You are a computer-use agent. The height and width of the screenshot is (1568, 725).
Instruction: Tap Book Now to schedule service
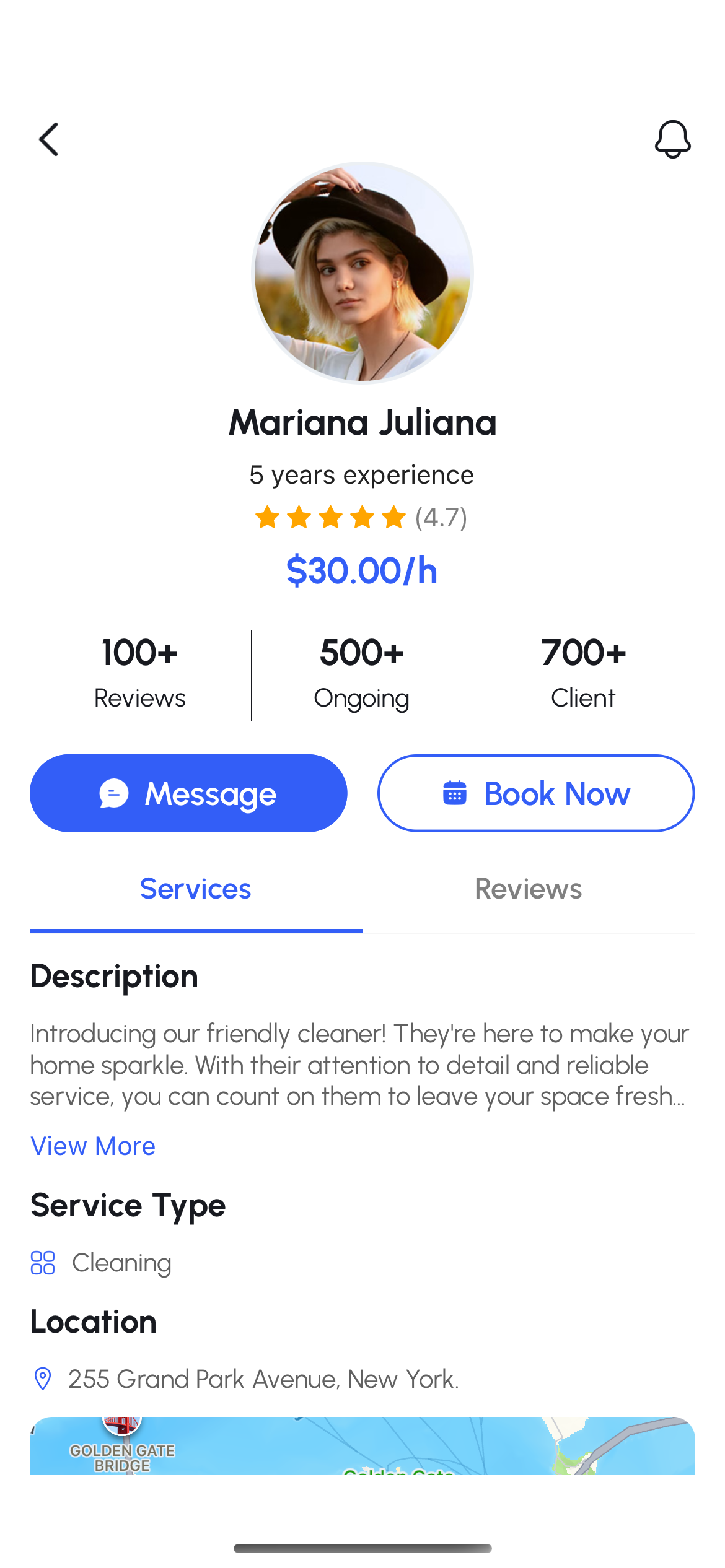(536, 793)
